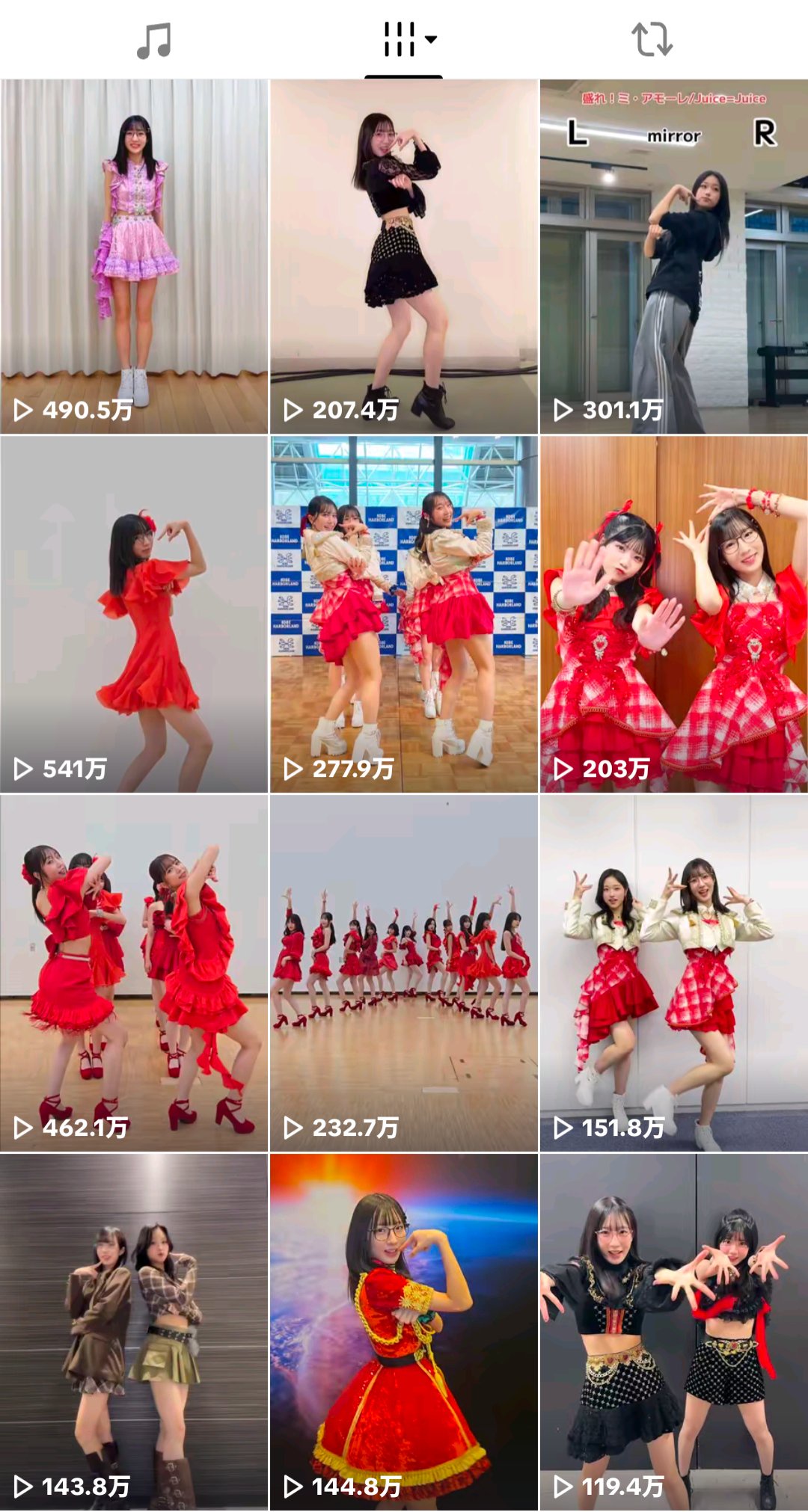Open the mirror dance video with 301.1万 views
Screen dimensions: 808x1512
pos(673,256)
